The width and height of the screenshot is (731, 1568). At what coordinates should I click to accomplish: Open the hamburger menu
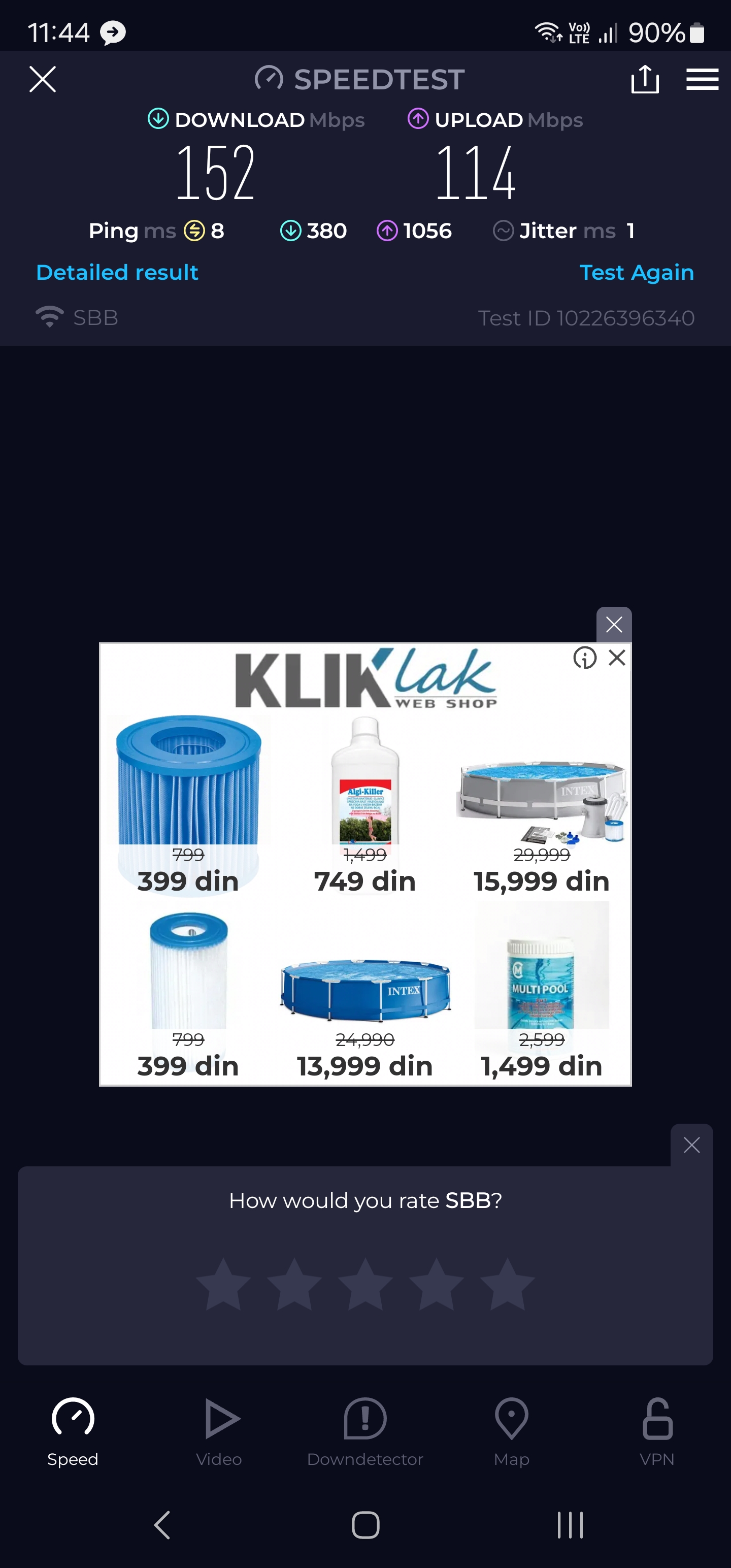coord(702,79)
